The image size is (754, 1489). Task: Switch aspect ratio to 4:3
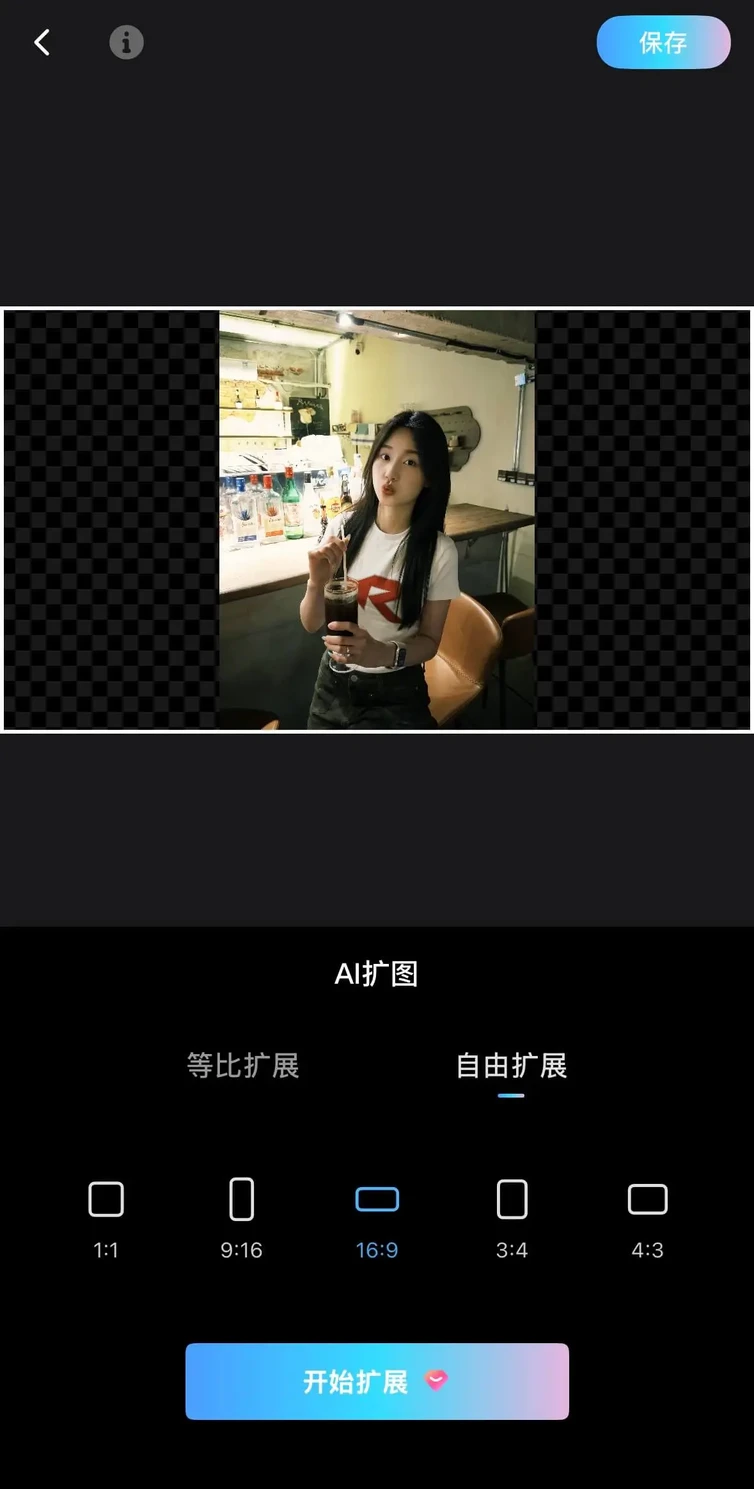click(647, 1214)
